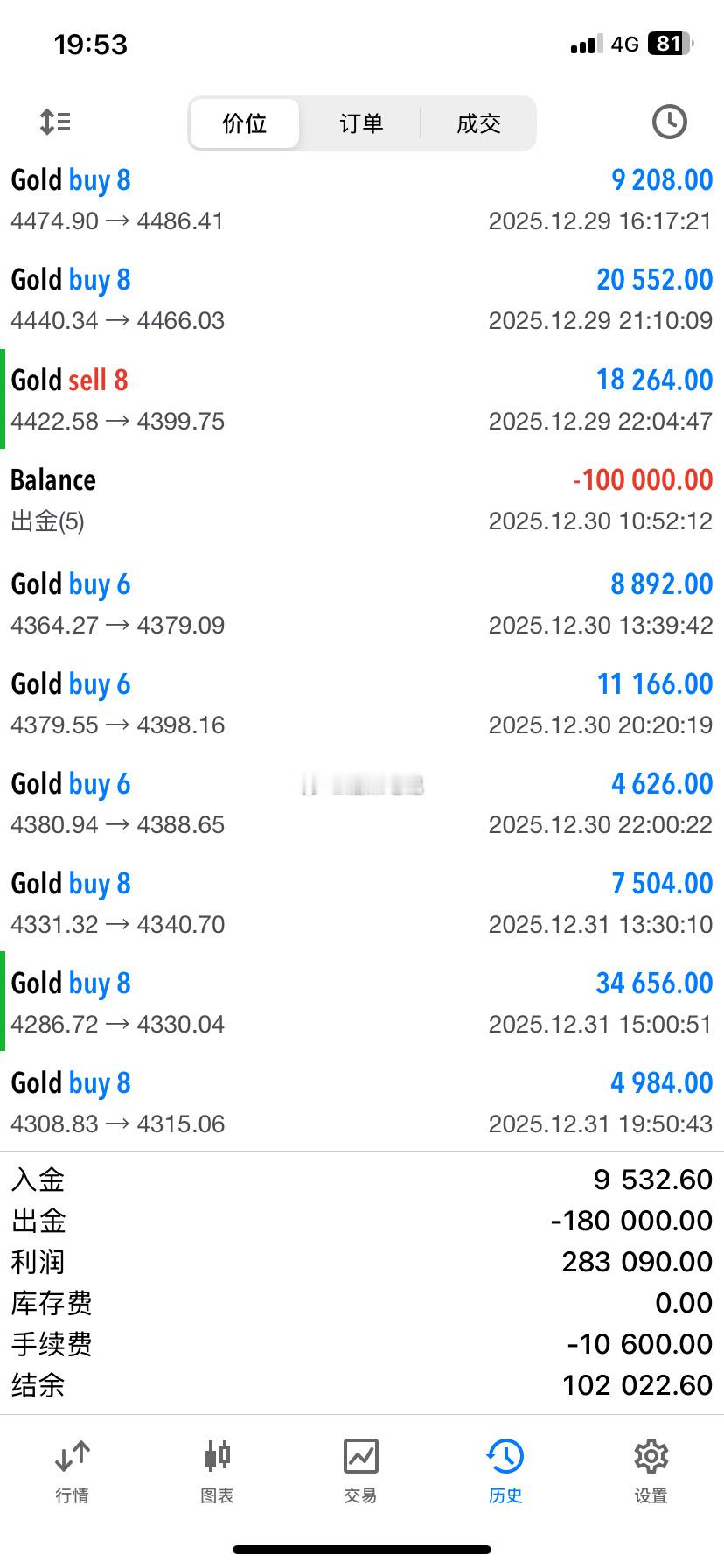
Task: Go to the 行情 quotes tab
Action: [x=72, y=1472]
